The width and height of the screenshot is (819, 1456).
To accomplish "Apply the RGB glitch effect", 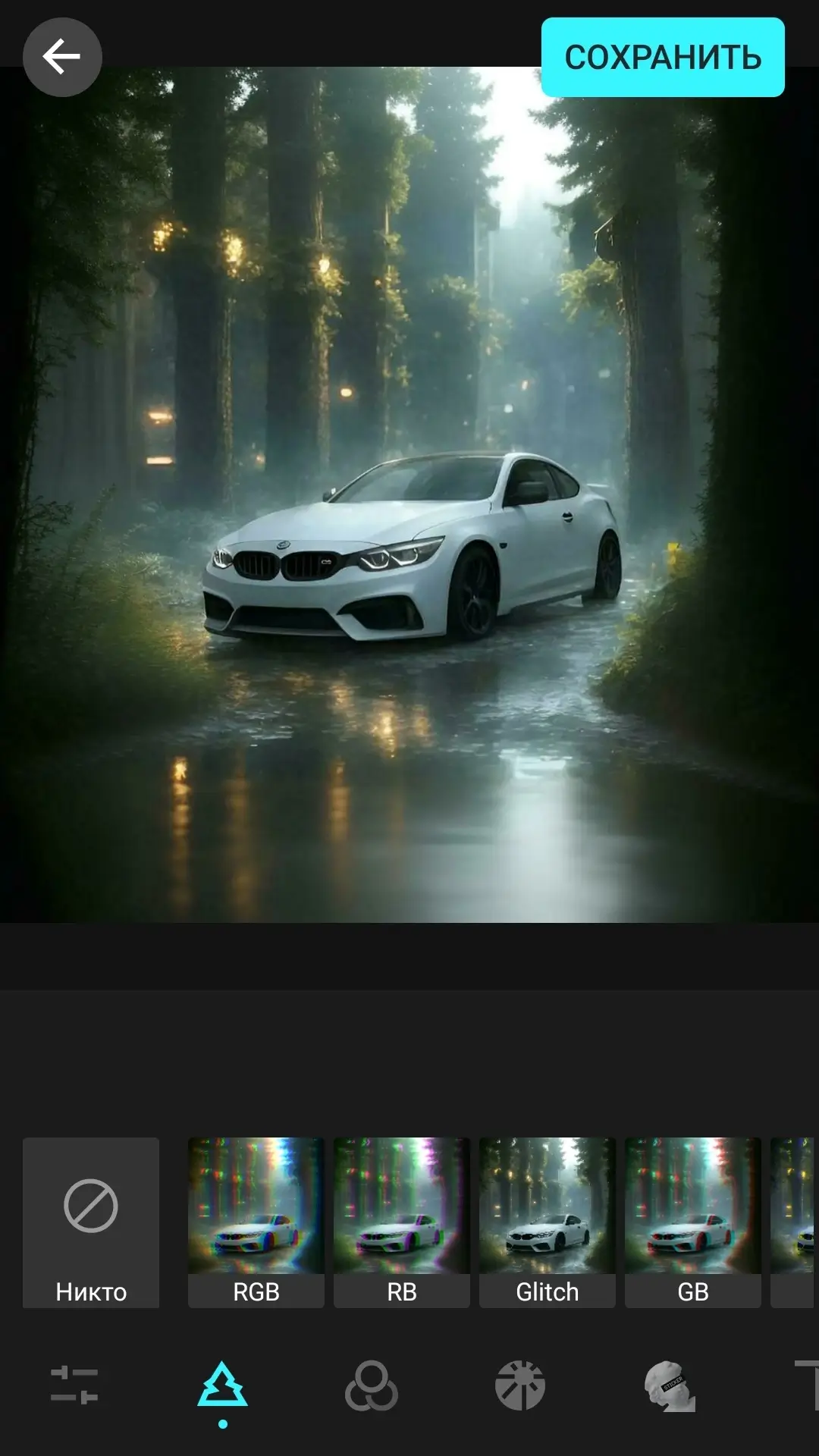I will coord(256,1222).
